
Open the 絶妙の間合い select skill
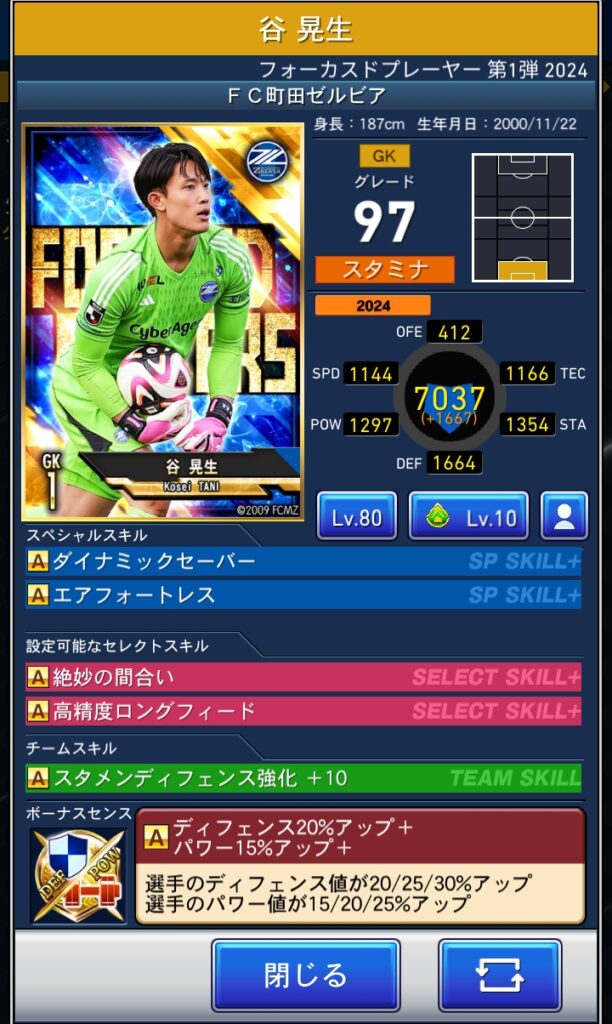[x=303, y=677]
